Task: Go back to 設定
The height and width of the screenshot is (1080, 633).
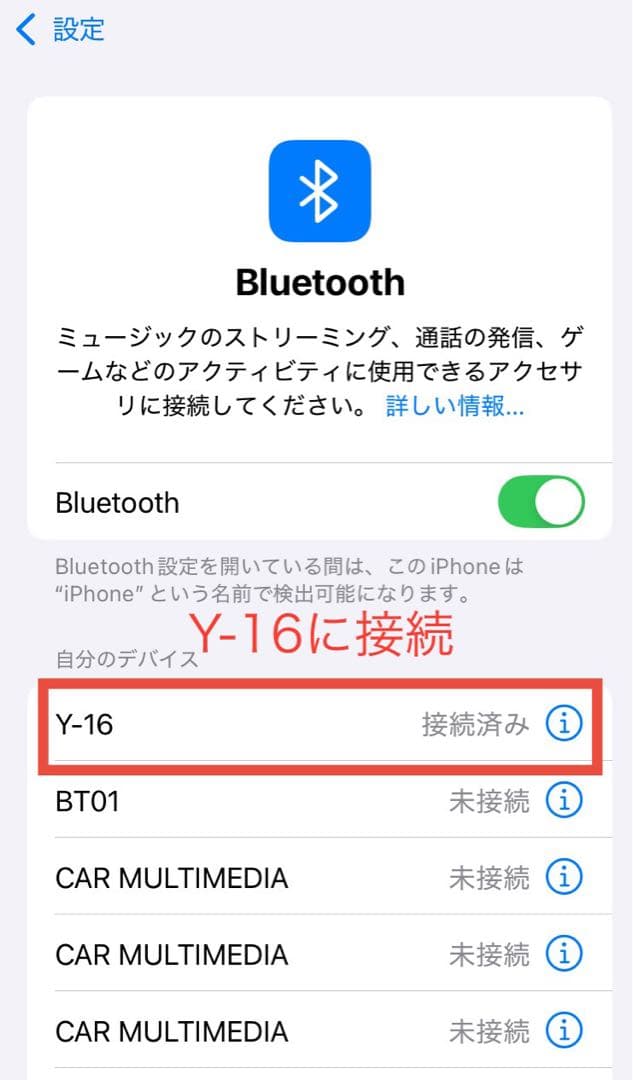Action: coord(62,30)
